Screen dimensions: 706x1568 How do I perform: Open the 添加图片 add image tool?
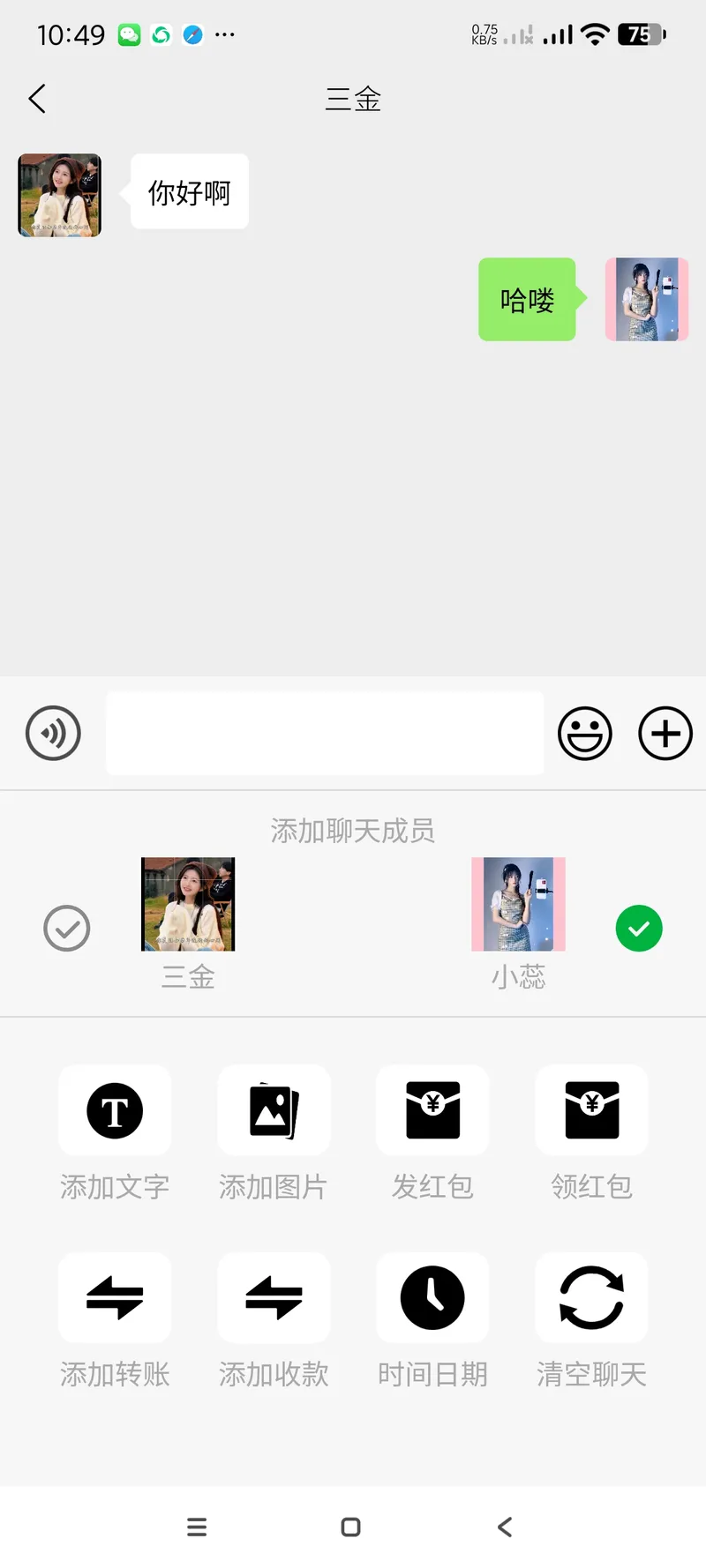273,1110
